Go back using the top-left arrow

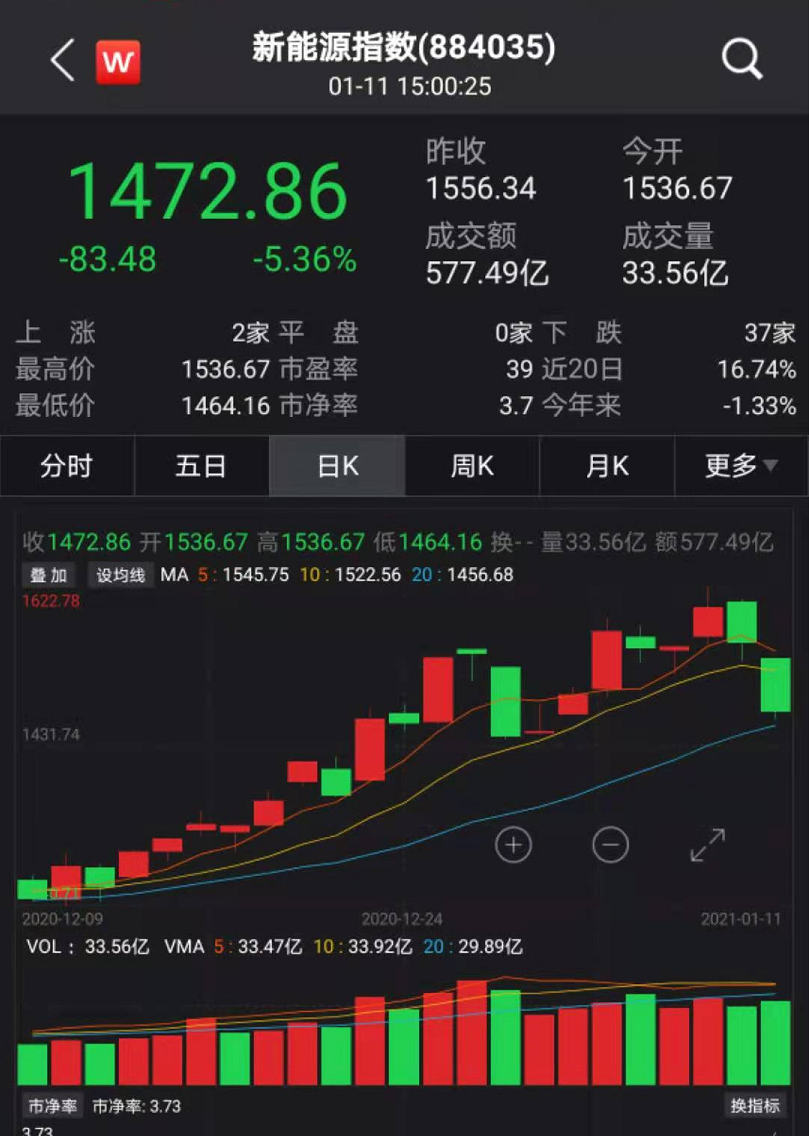coord(62,62)
